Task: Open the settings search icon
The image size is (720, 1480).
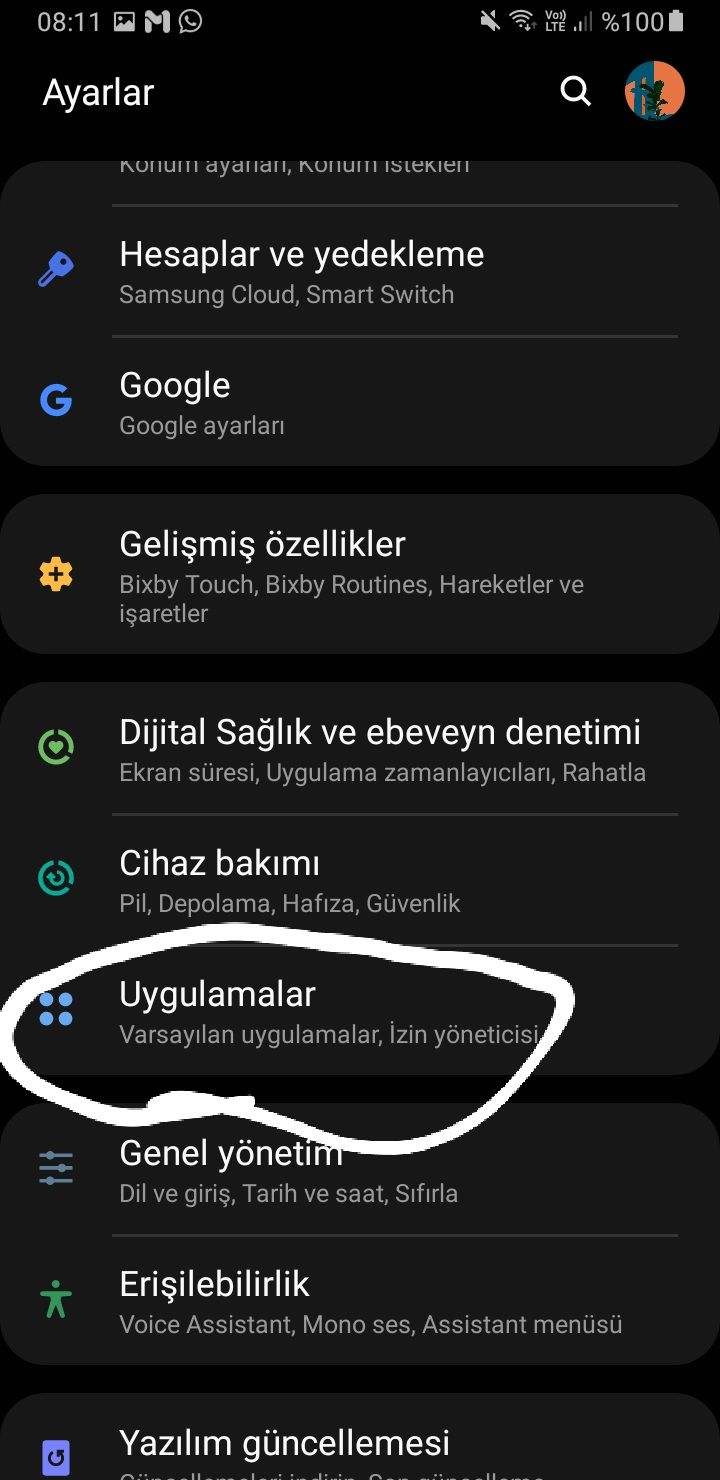Action: (x=575, y=92)
